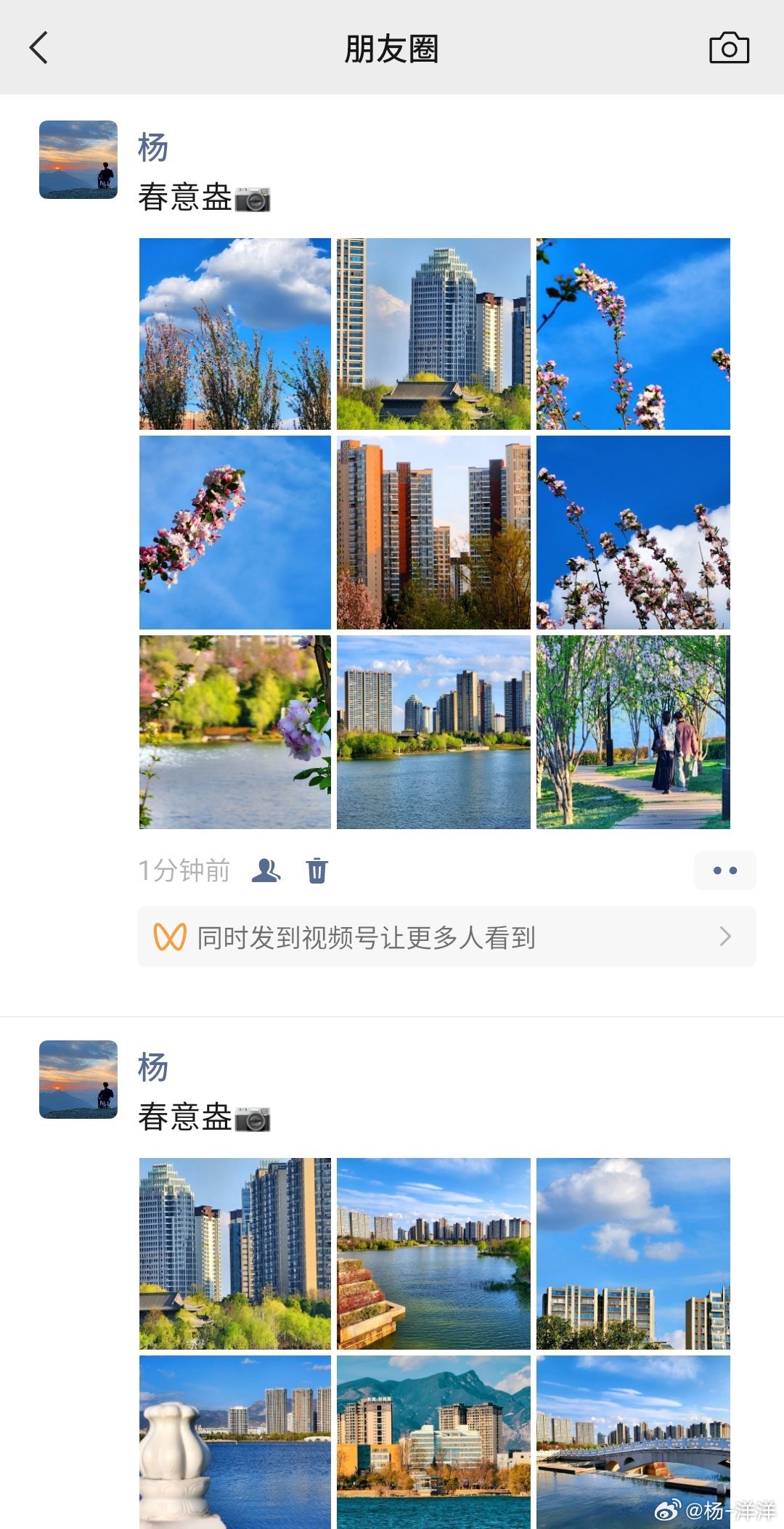Open the white stone railing lake photo
This screenshot has width=784, height=1529.
235,1442
